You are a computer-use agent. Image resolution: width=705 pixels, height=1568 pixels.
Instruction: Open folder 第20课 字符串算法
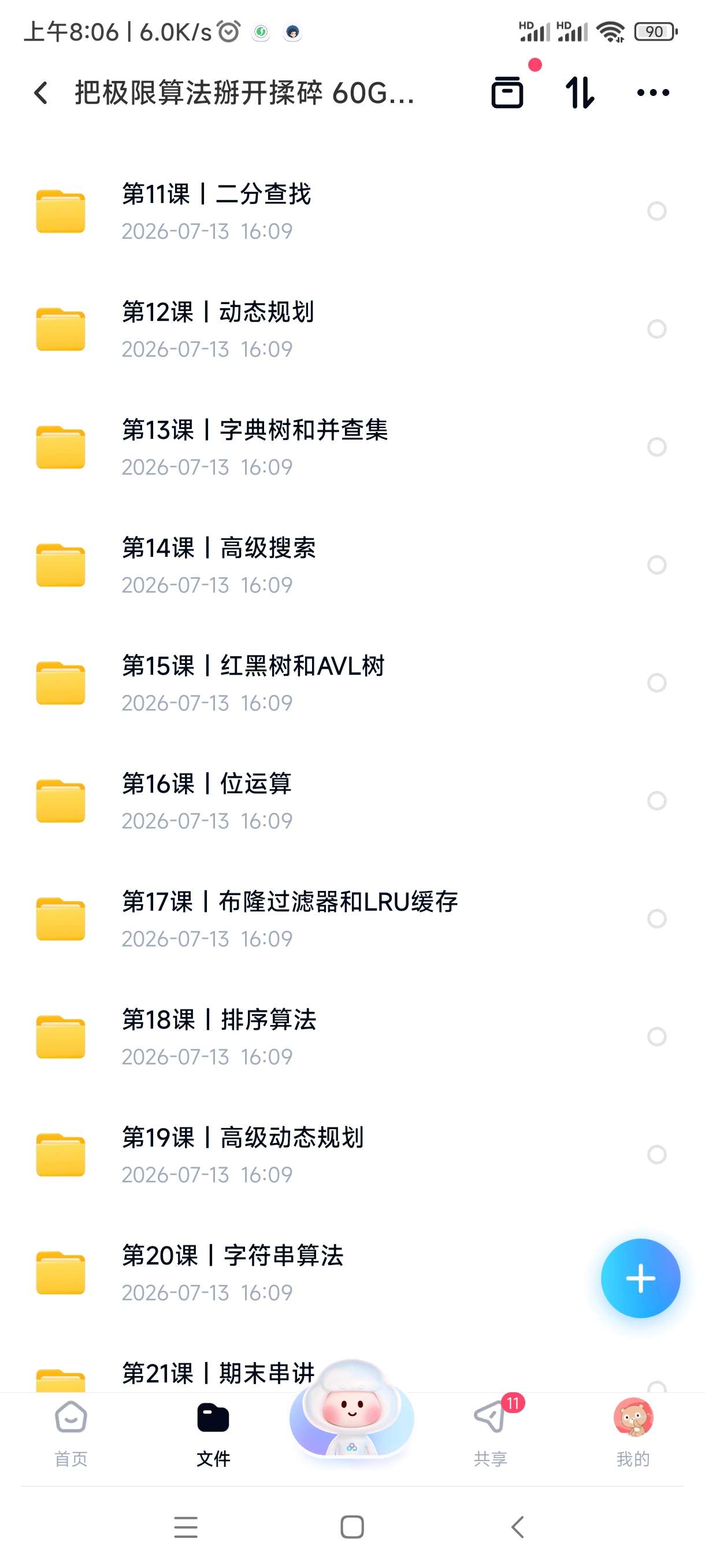(x=304, y=1272)
